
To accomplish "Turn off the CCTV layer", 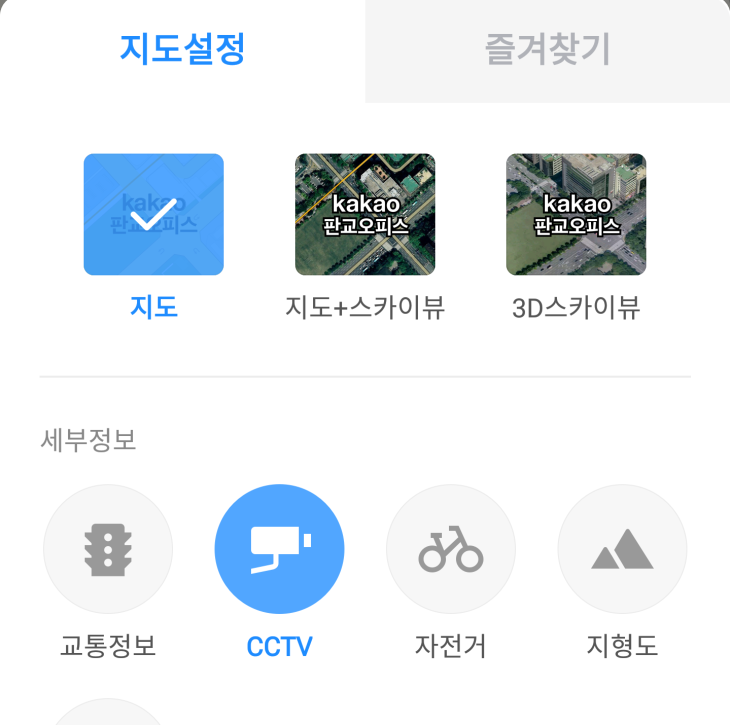I will pyautogui.click(x=279, y=549).
